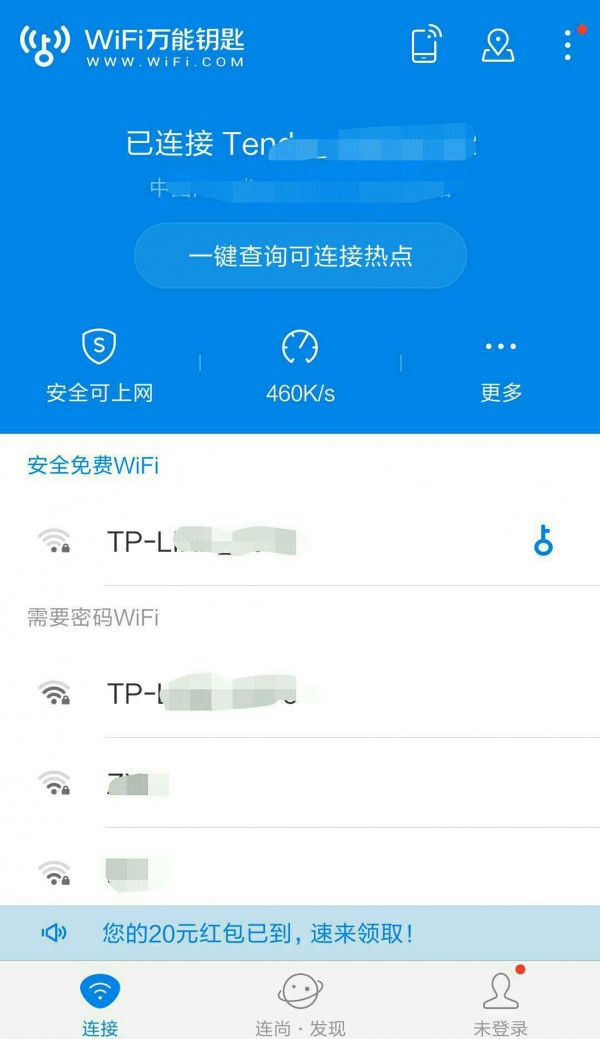Open the overflow menu
600x1039 pixels.
567,45
